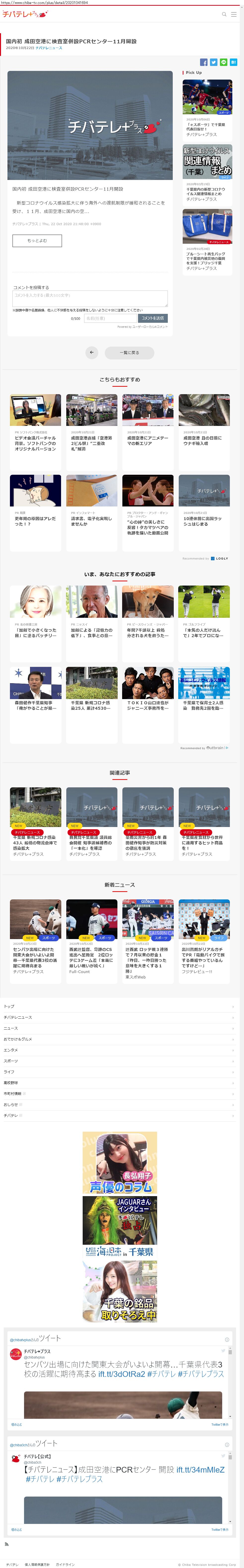Share this article on Facebook

click(204, 62)
